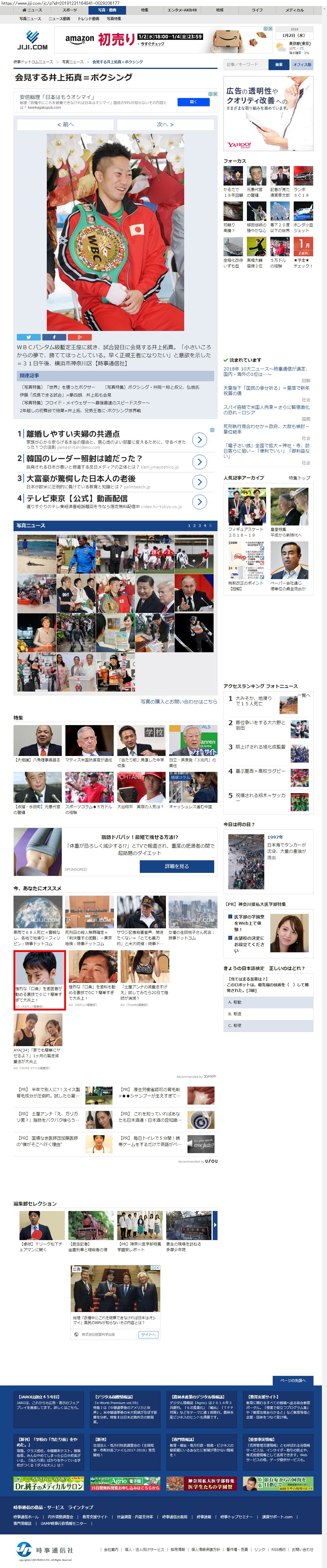Screen dimensions: 327x1568
Task: Tap 詳細を見る on the diet ad
Action: point(177,866)
